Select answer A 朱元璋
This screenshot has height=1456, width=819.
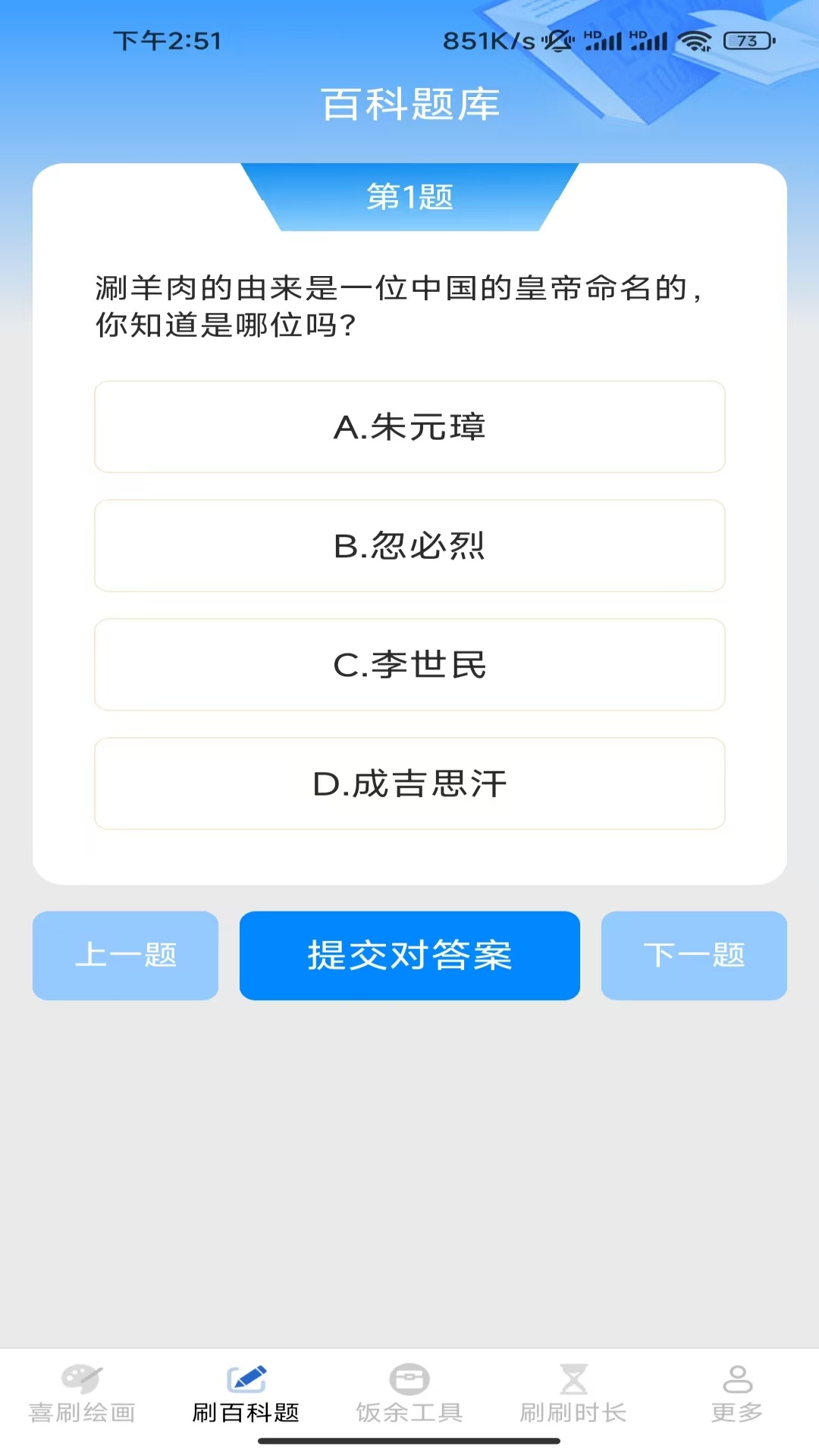(409, 426)
